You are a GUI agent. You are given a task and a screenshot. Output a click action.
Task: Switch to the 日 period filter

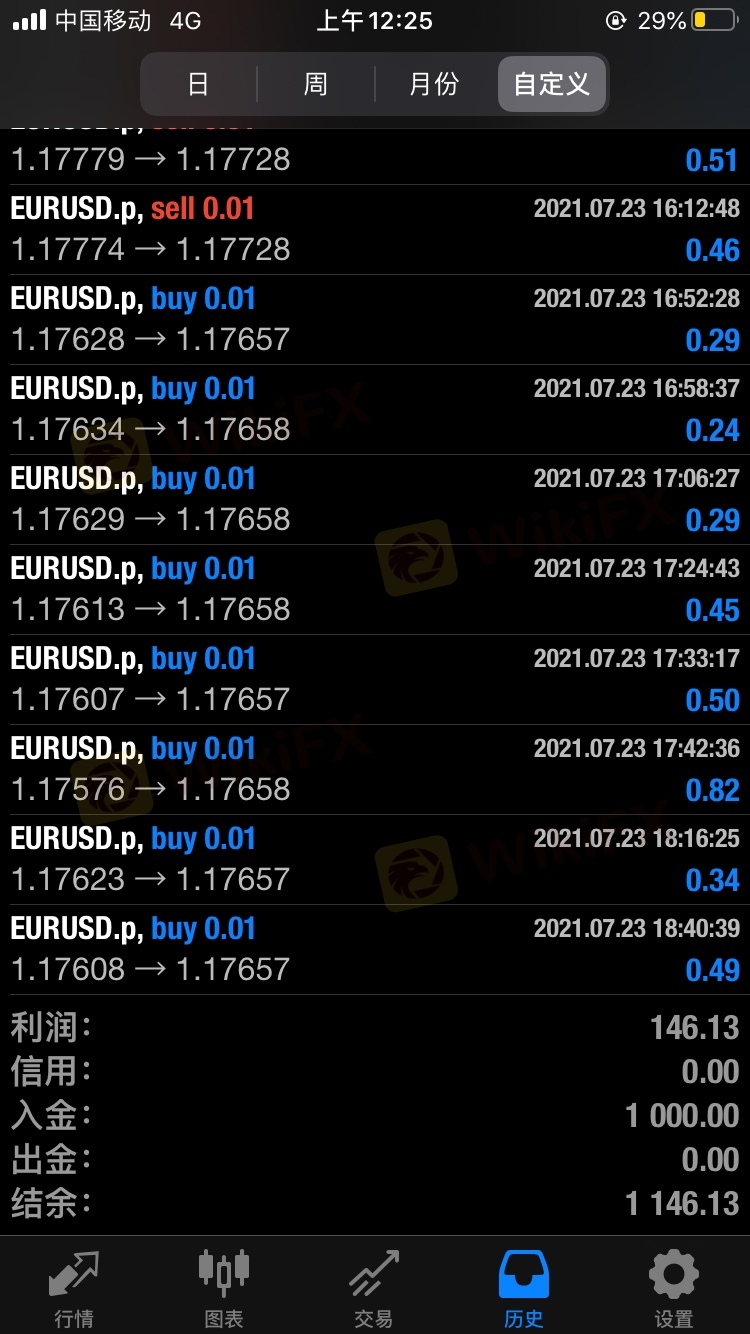198,84
